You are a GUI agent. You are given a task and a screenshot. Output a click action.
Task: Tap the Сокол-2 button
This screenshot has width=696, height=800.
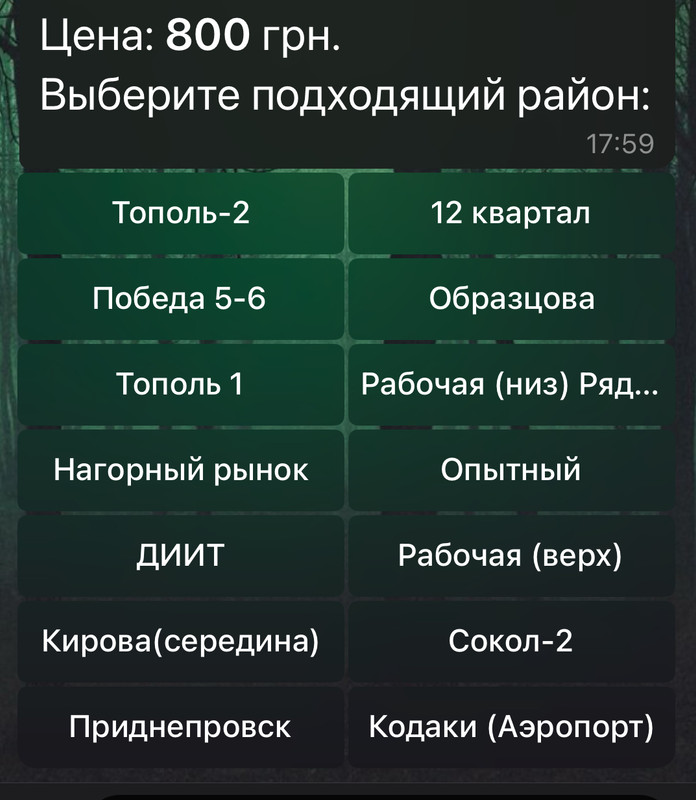point(511,641)
